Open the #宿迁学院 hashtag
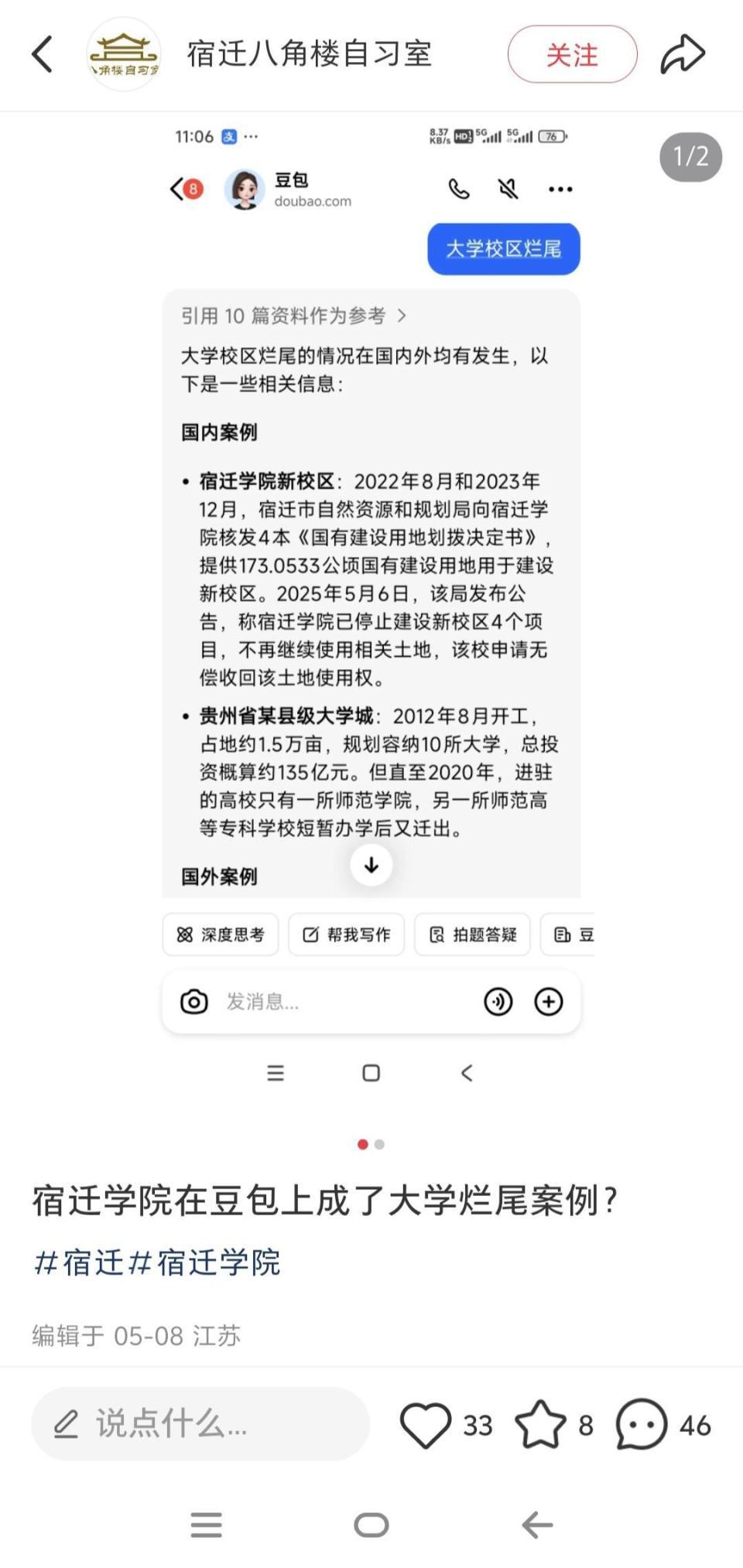 204,1262
